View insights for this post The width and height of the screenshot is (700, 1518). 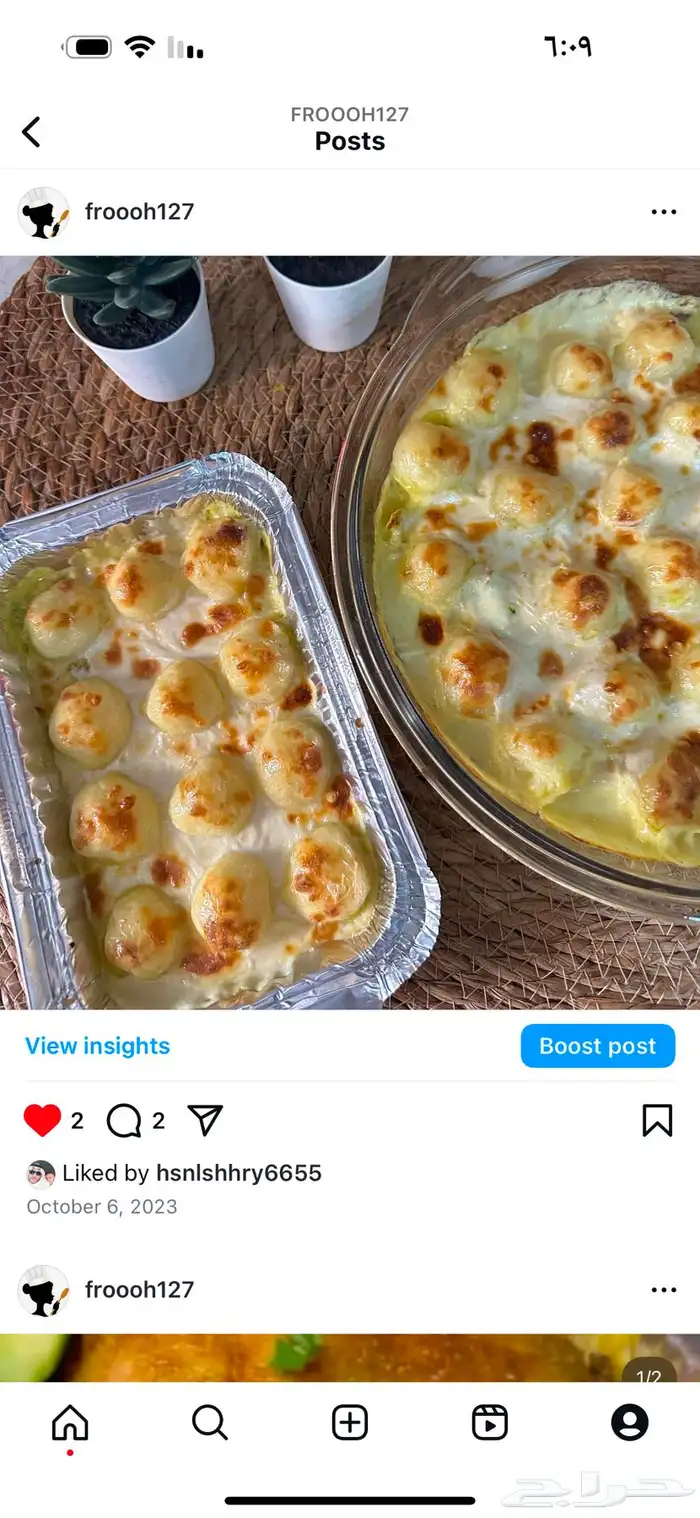click(97, 1046)
